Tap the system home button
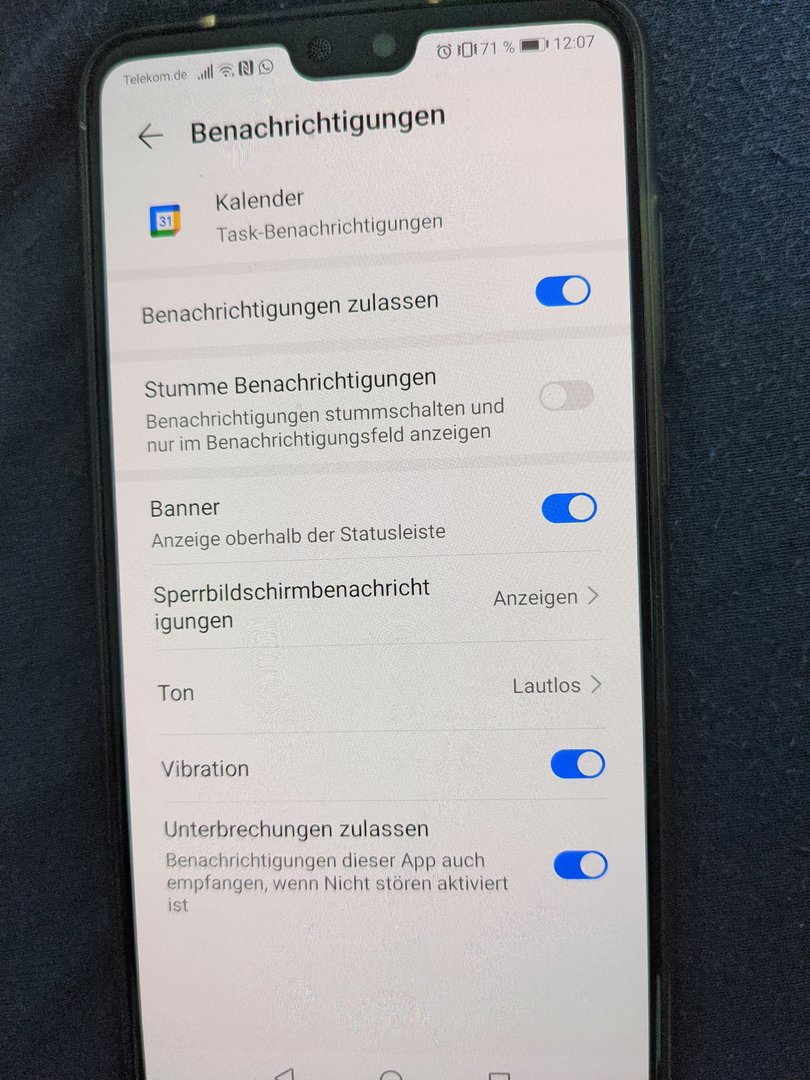This screenshot has width=810, height=1080. 391,1072
